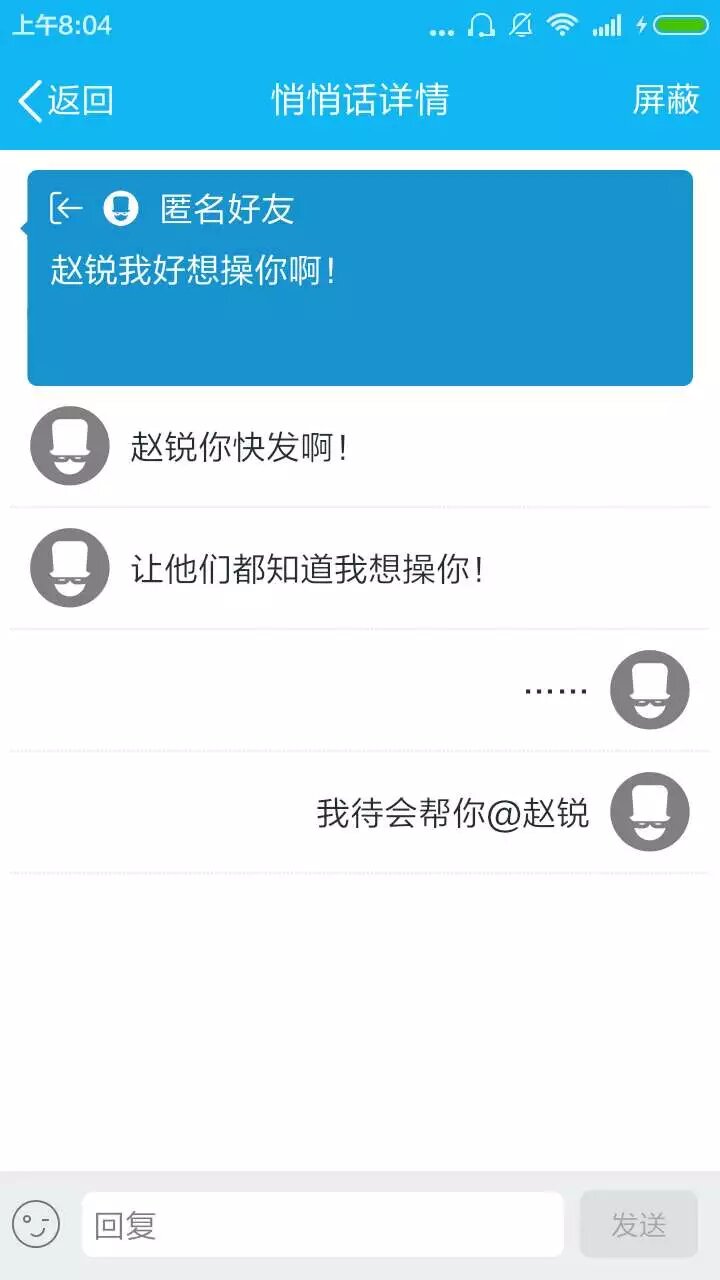Go back using 返回 button

tap(66, 100)
